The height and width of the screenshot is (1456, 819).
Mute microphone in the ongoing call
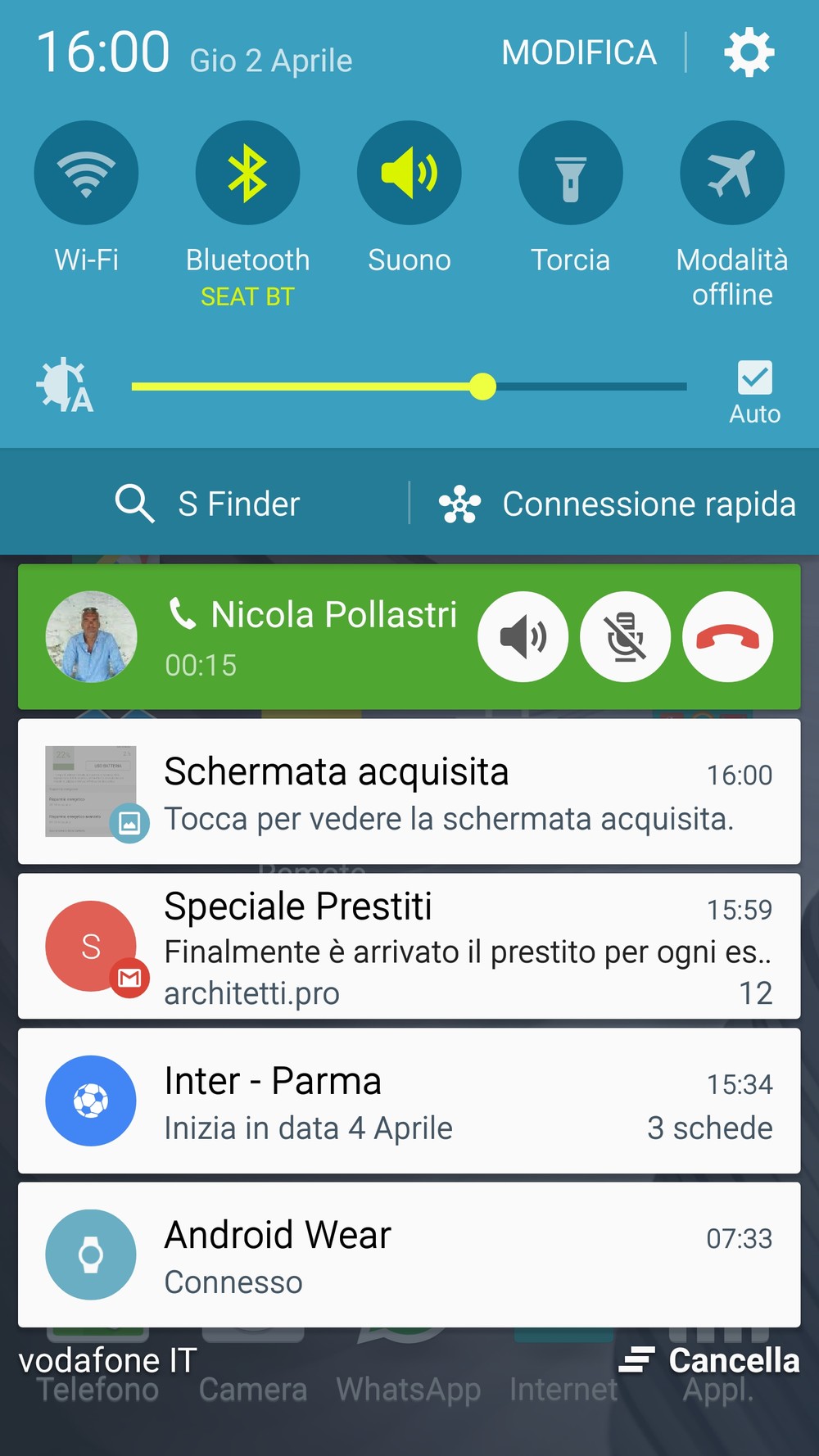pos(626,636)
